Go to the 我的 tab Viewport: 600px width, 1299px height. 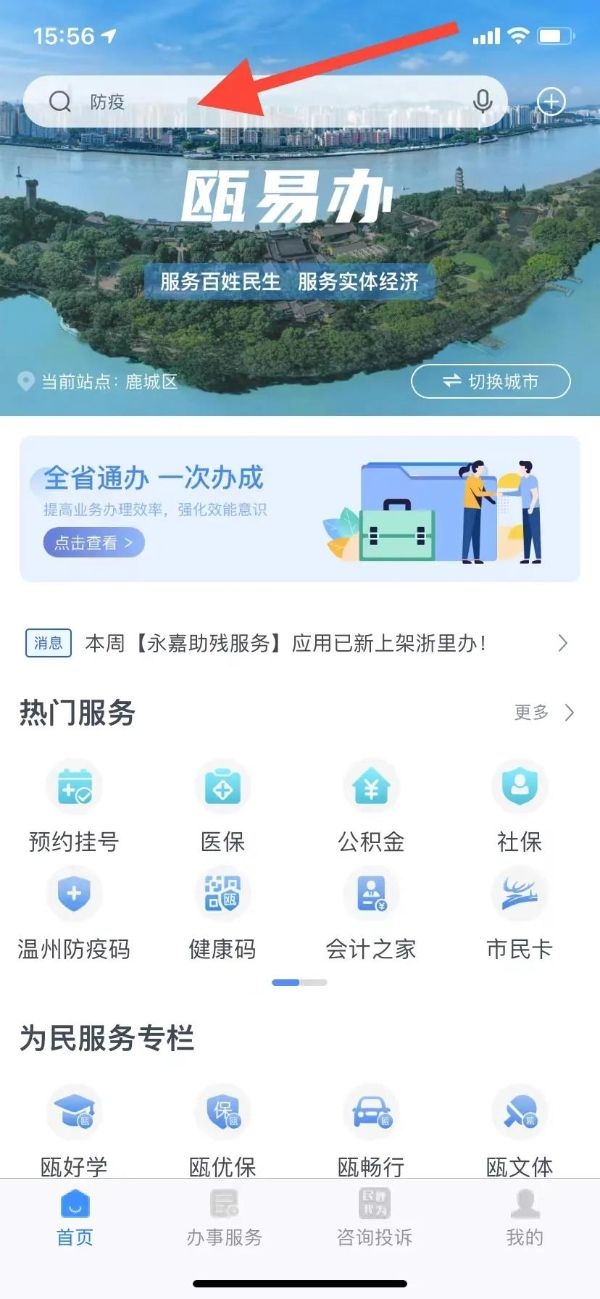(525, 1218)
